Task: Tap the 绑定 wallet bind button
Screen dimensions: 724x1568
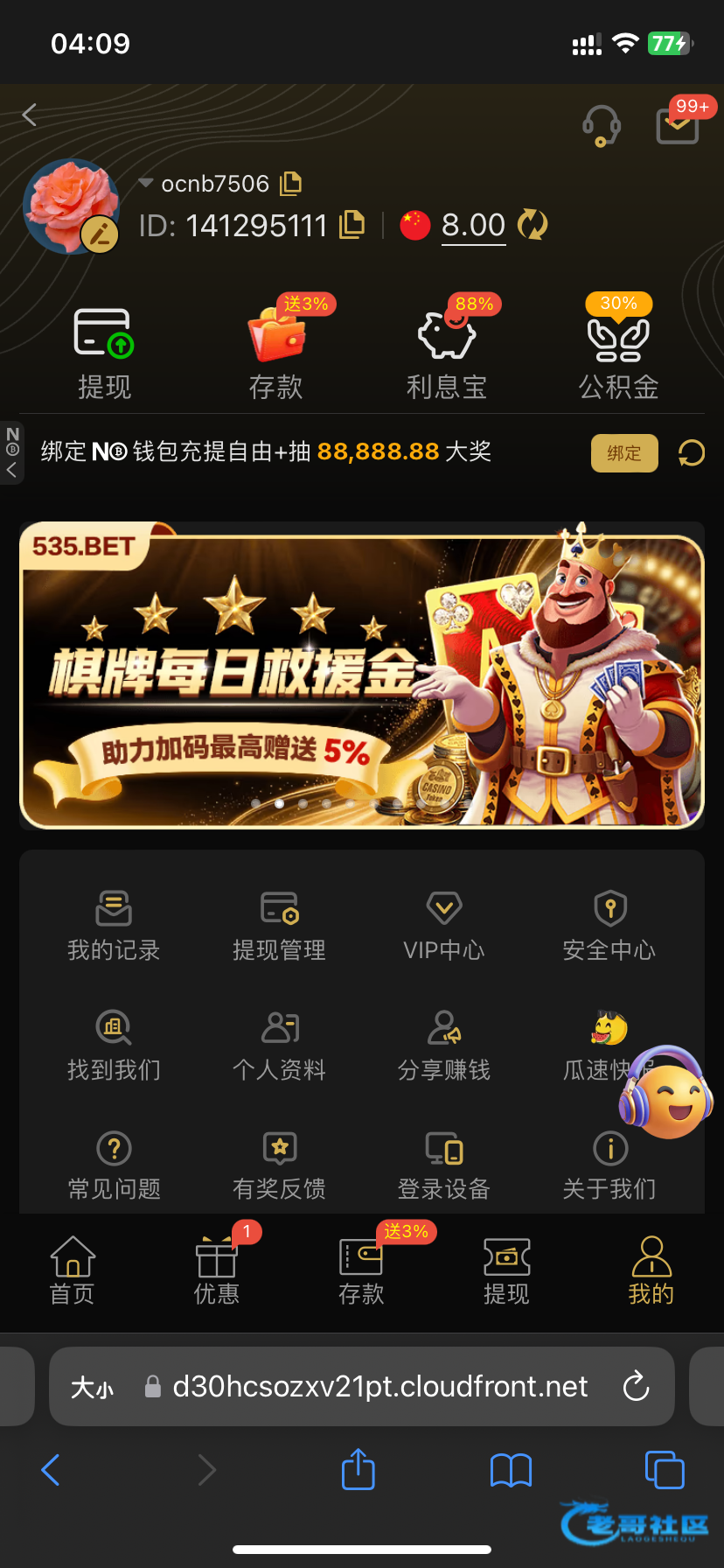Action: (624, 453)
